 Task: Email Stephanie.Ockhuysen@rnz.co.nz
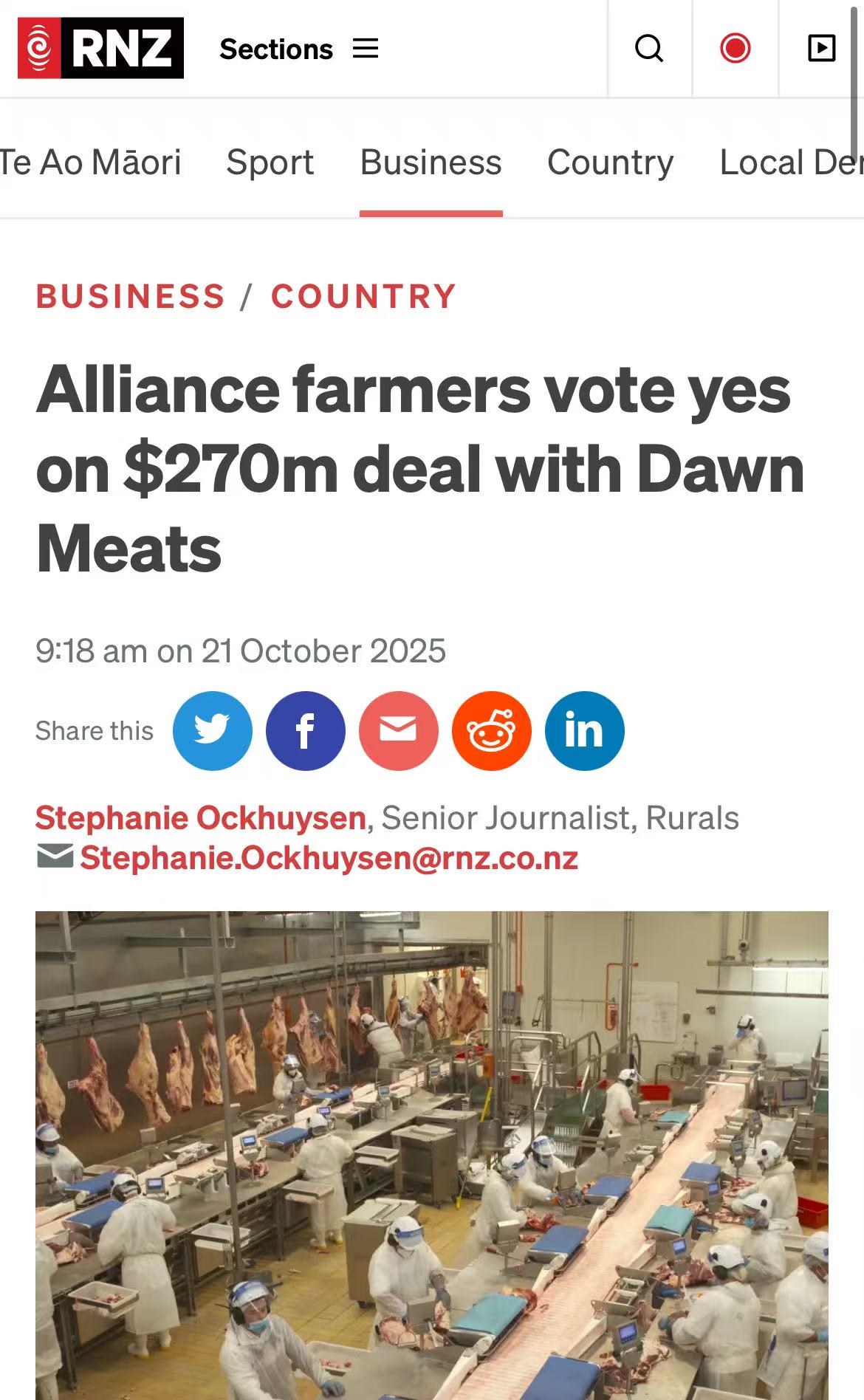tap(329, 858)
